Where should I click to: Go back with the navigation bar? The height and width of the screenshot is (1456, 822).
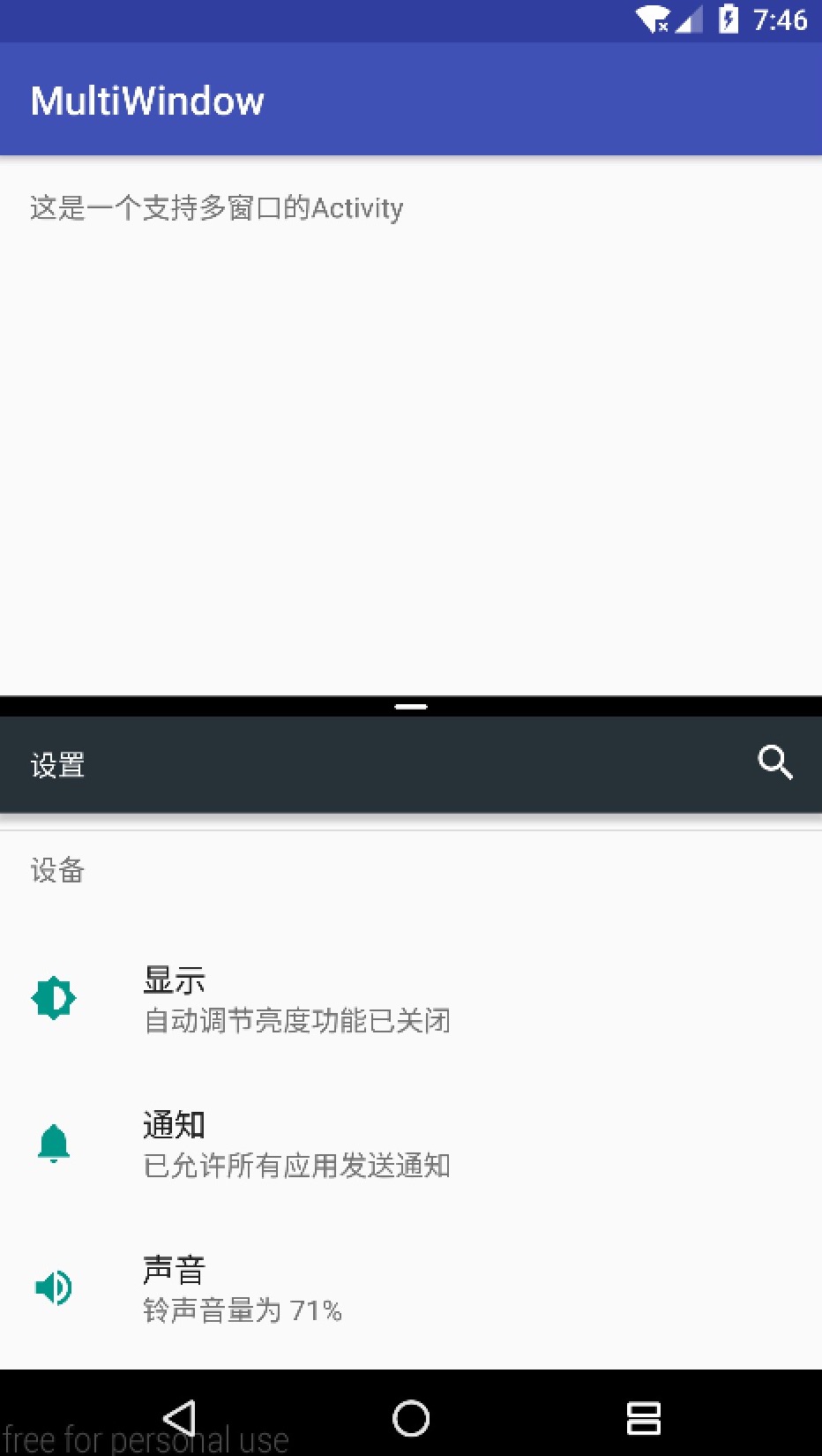180,1418
